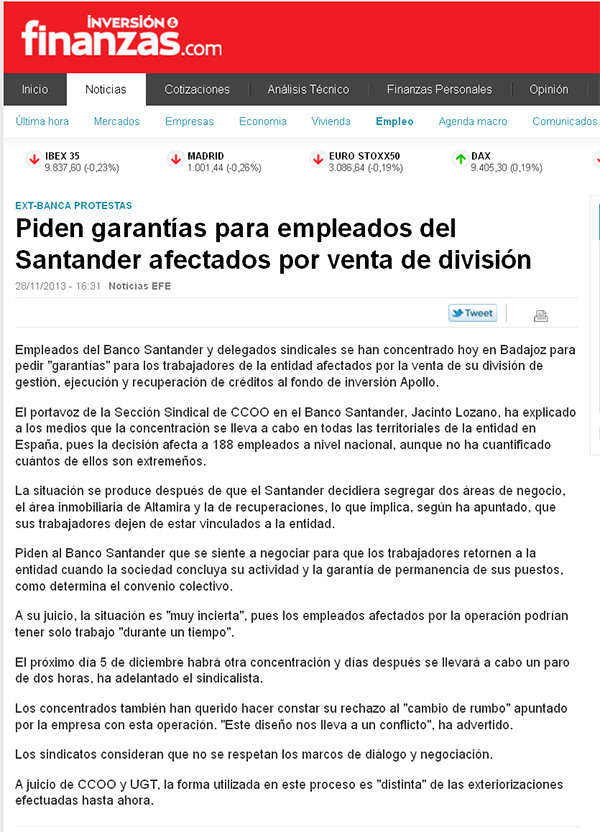This screenshot has height=832, width=600.
Task: Share the article with Tweet button
Action: point(472,313)
